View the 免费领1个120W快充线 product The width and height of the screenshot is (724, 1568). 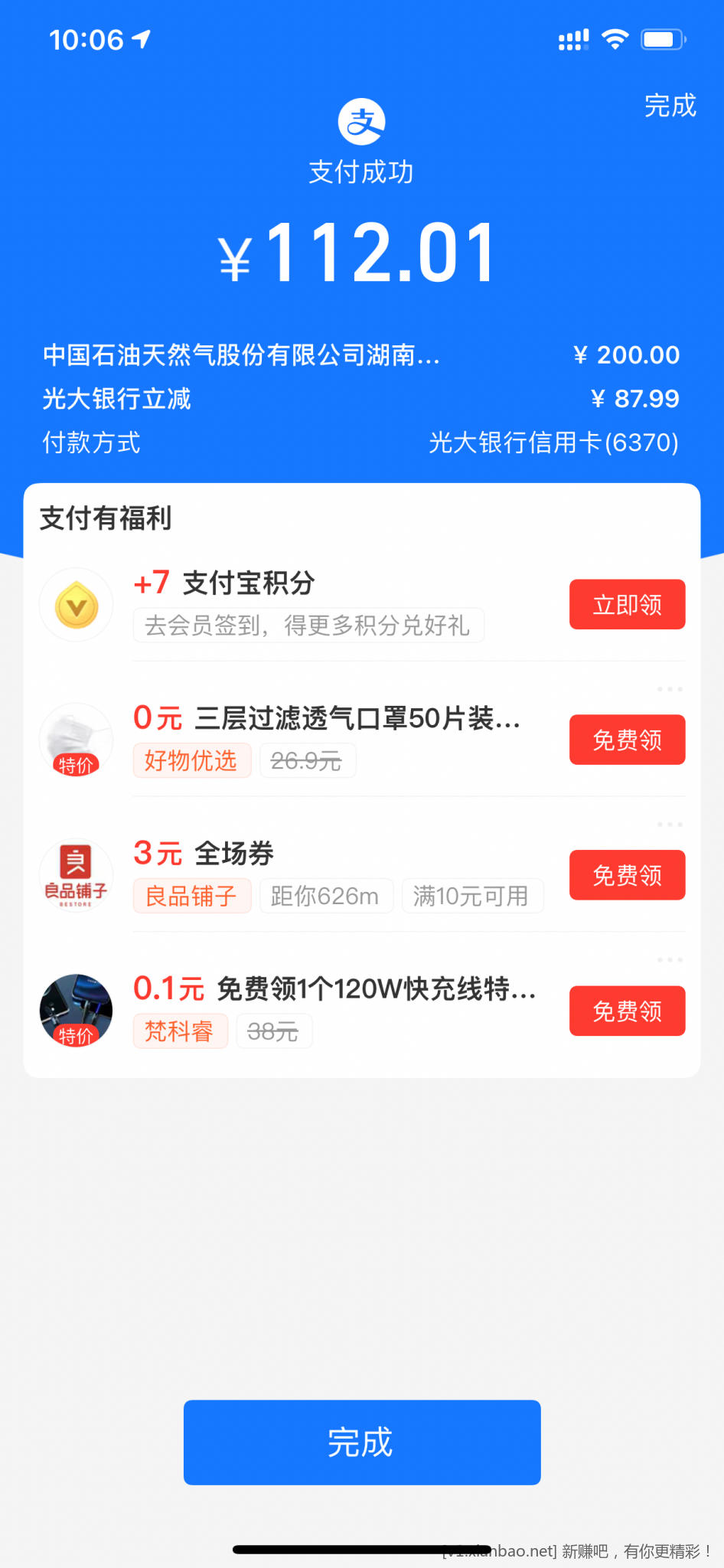[375, 989]
